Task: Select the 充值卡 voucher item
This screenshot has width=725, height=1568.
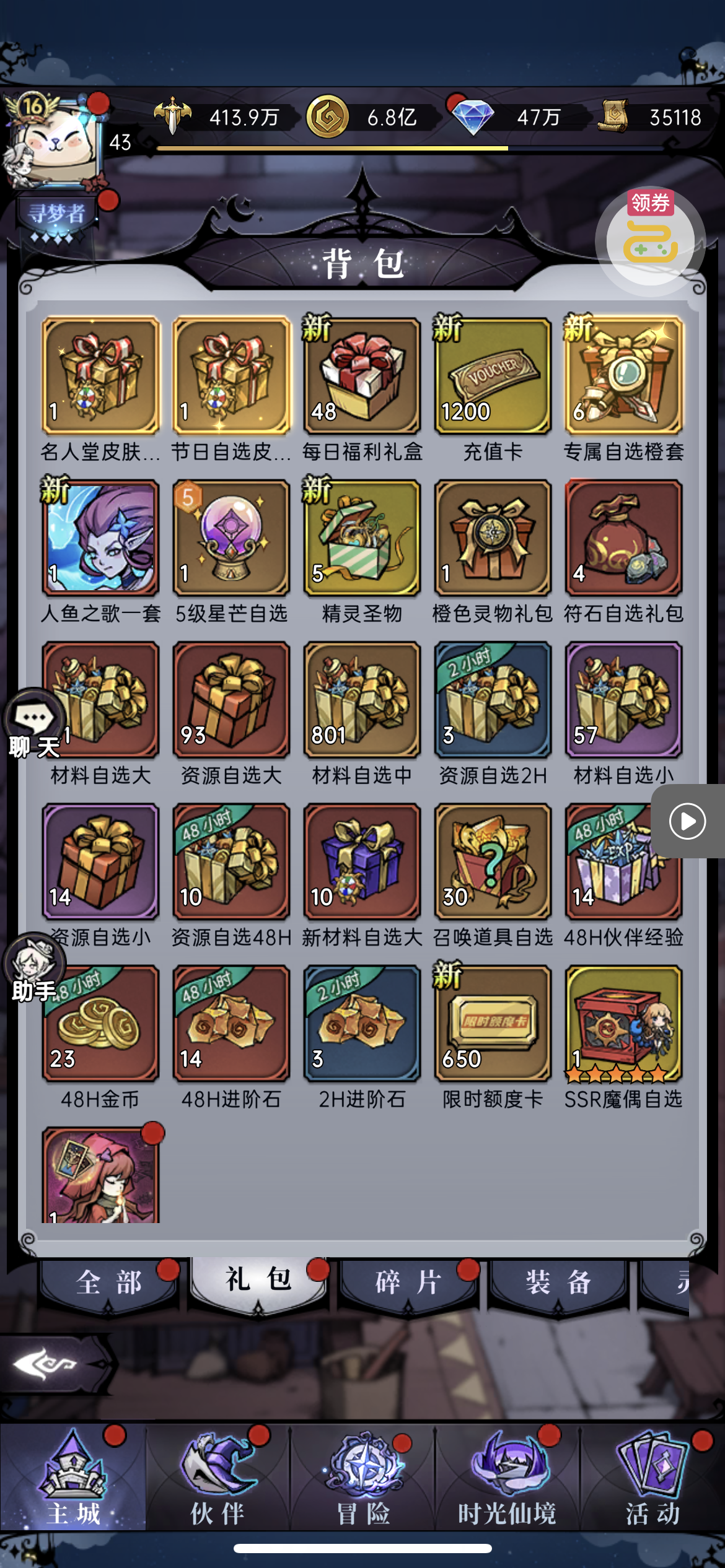Action: tap(493, 376)
